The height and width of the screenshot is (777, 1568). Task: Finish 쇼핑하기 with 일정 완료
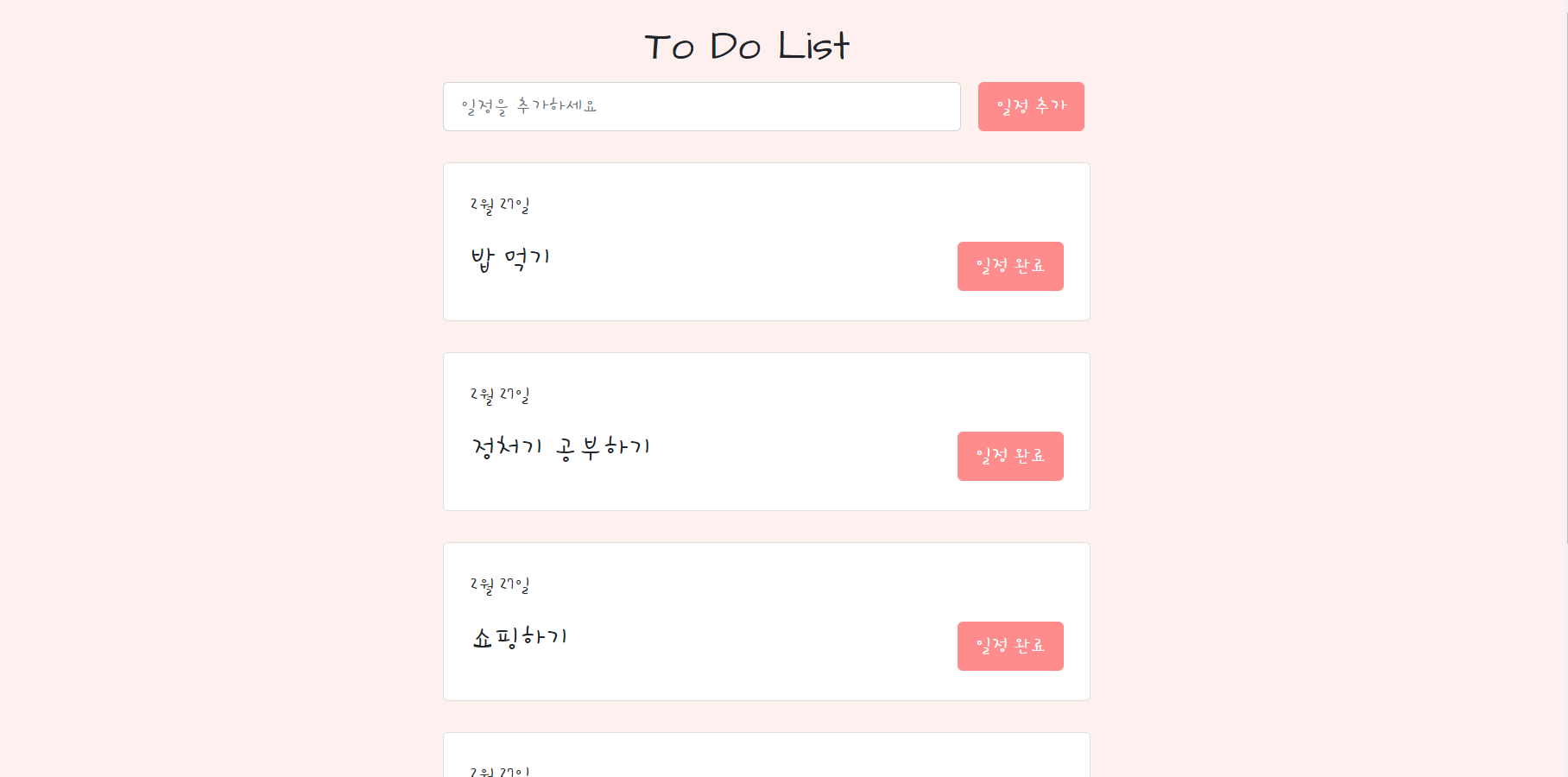[1009, 646]
